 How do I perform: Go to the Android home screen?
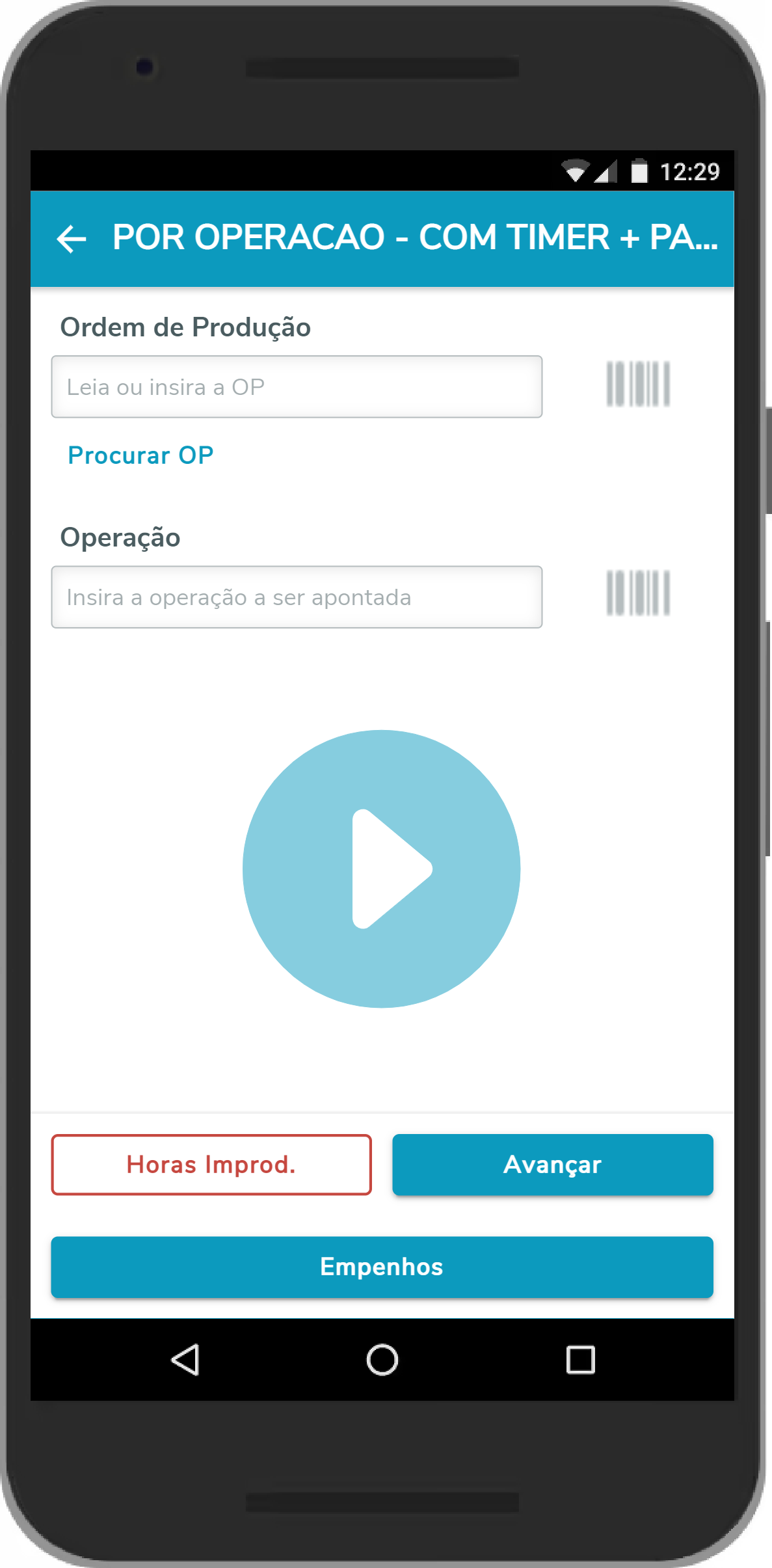(382, 1360)
